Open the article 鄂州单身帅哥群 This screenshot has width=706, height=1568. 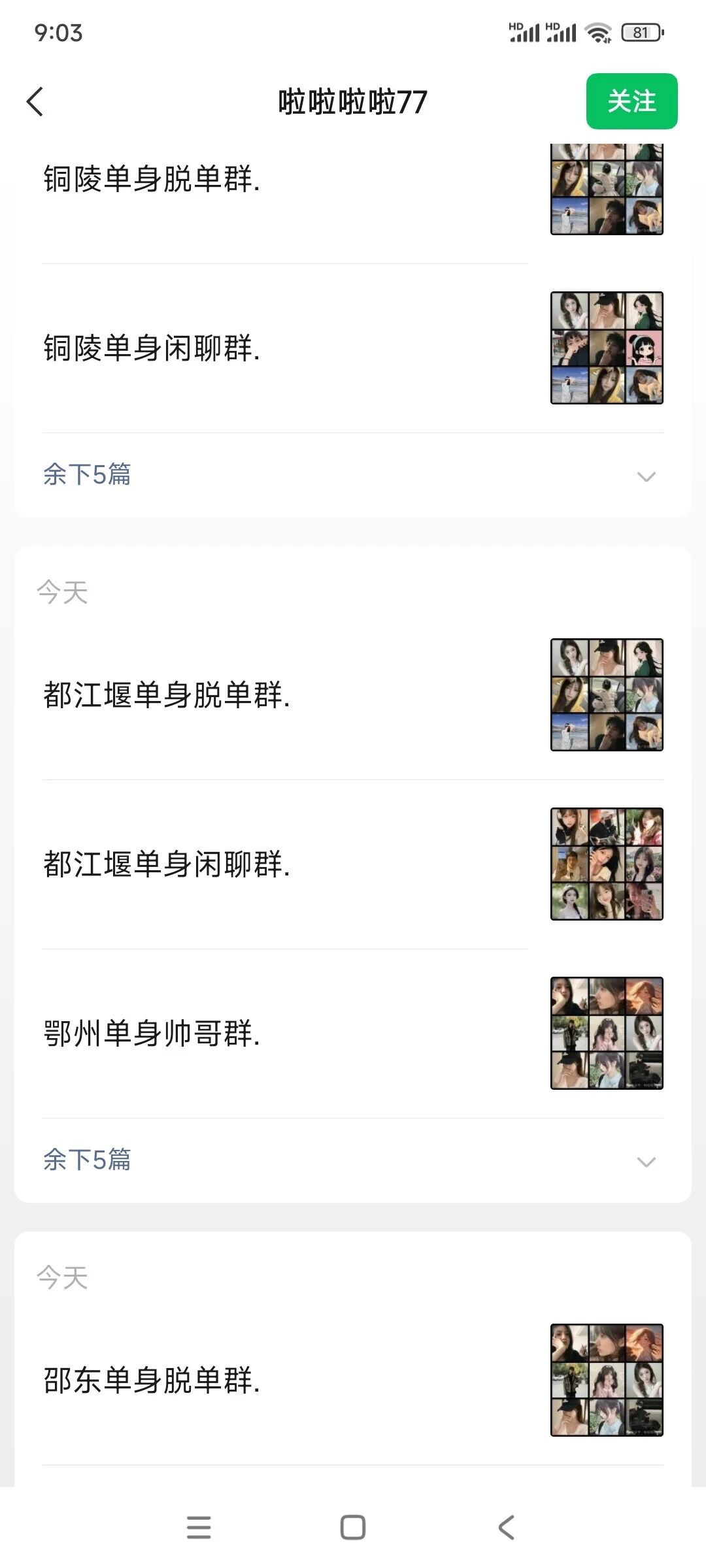point(152,1034)
